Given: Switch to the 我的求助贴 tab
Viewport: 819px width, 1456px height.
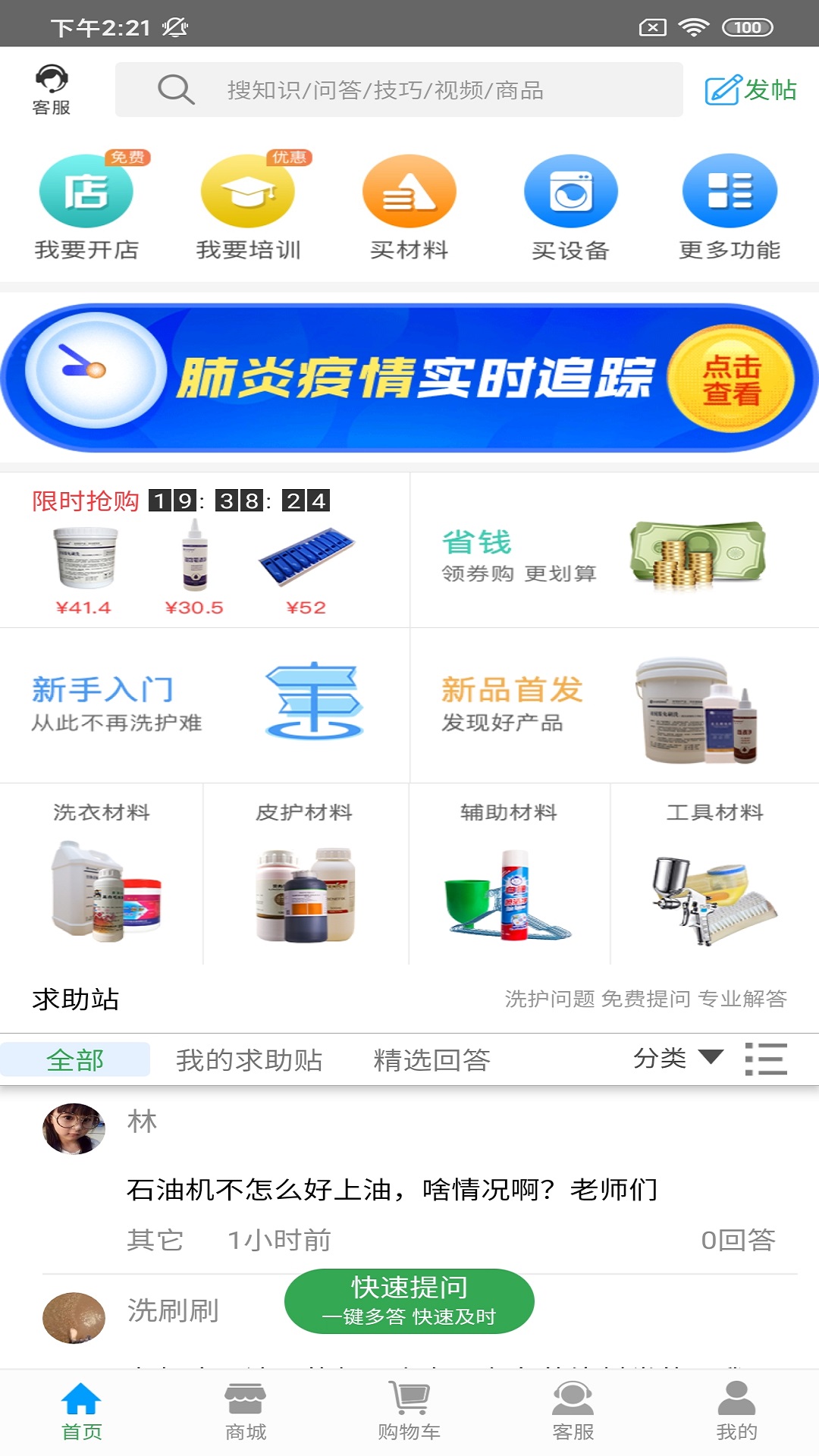Looking at the screenshot, I should tap(250, 1059).
